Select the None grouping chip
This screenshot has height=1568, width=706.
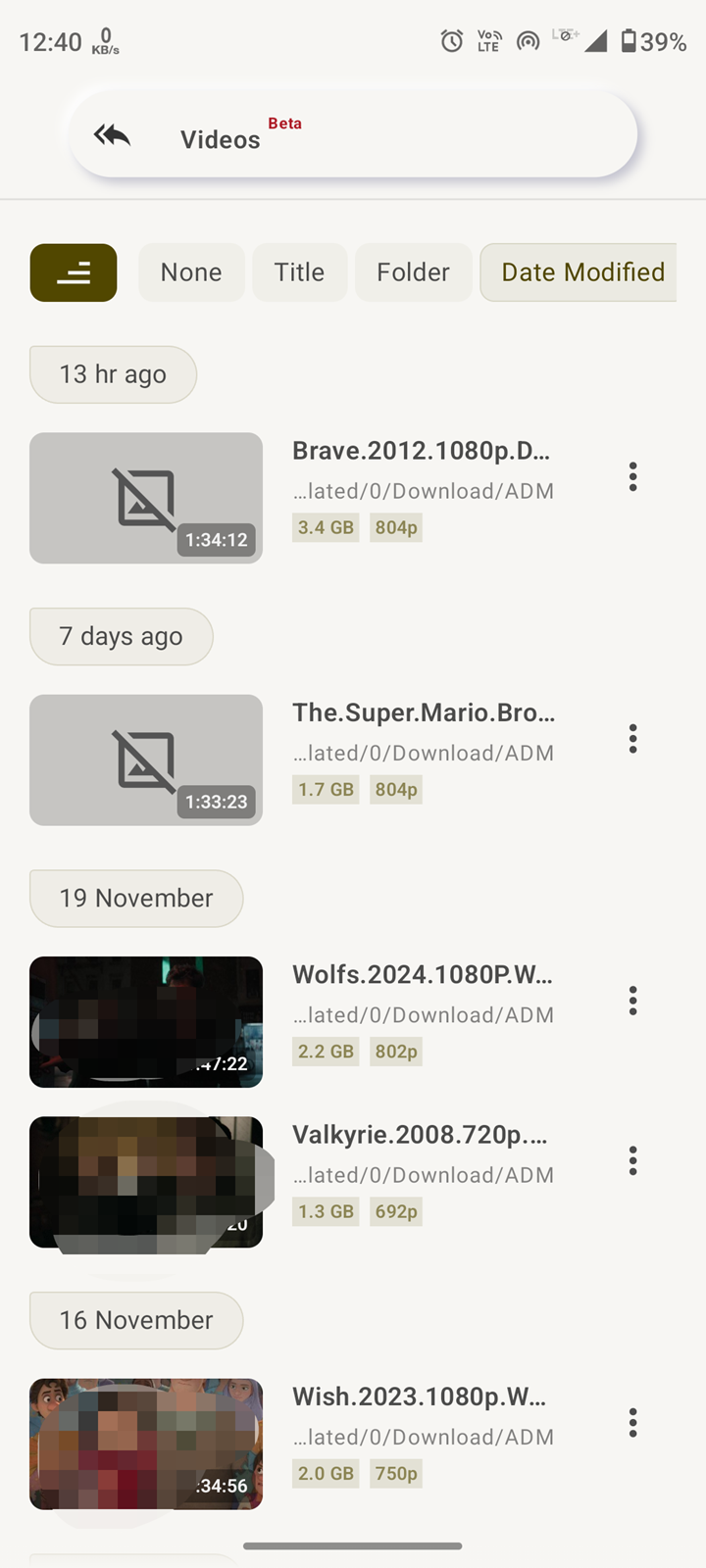click(x=191, y=272)
